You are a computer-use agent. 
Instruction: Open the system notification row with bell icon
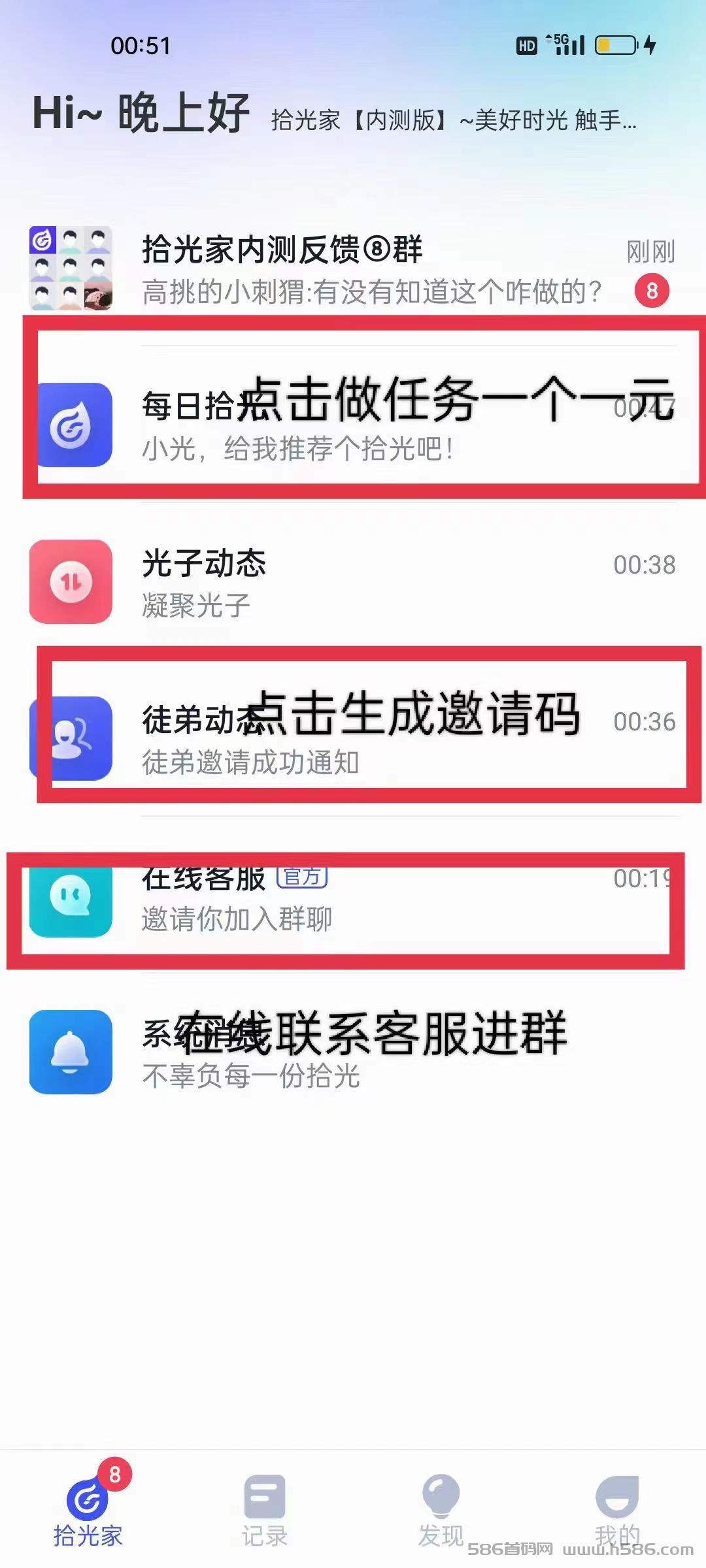tap(353, 1052)
